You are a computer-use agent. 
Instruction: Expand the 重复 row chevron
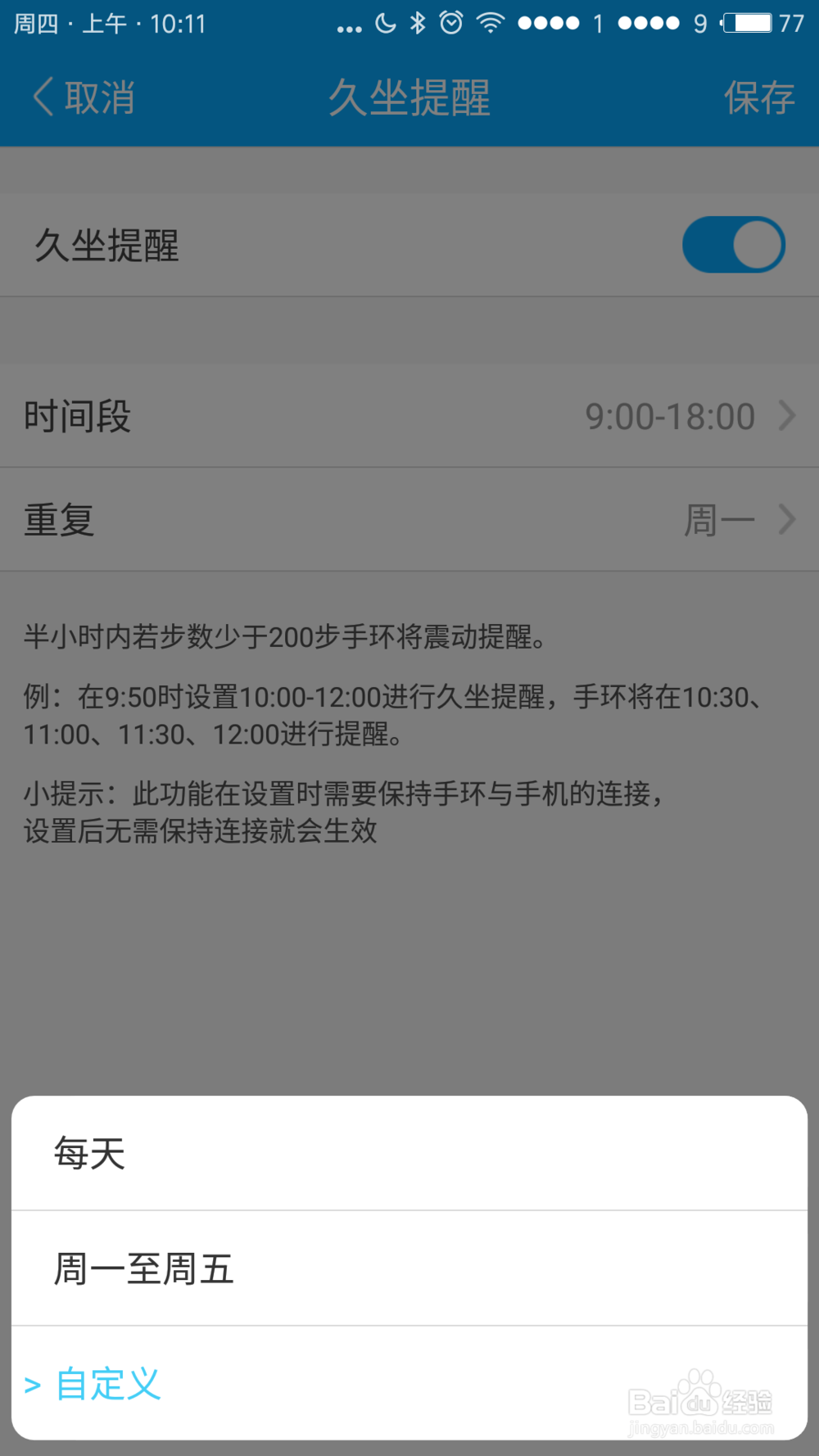(x=788, y=518)
